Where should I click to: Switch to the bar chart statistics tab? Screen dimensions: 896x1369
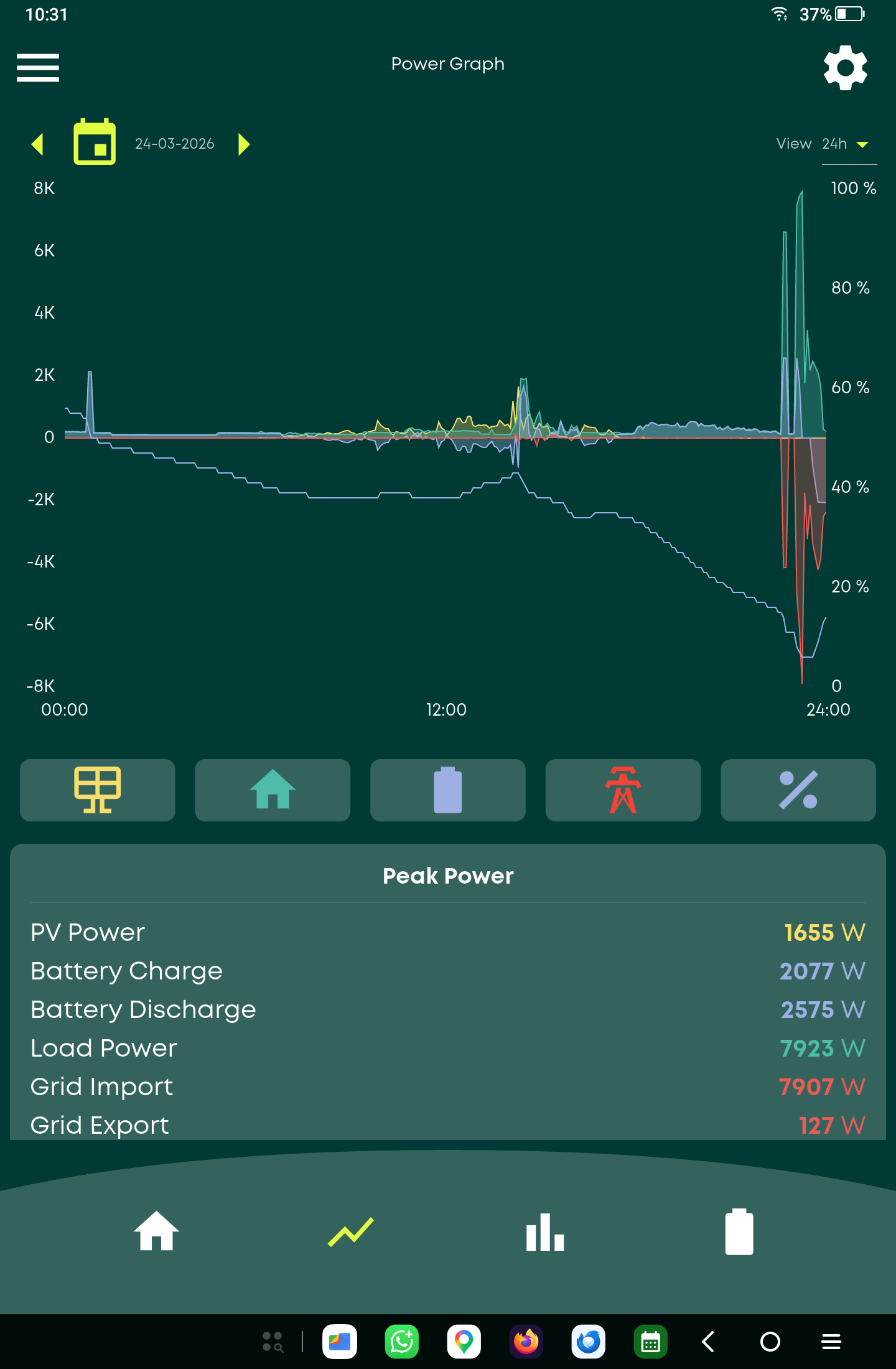click(x=545, y=1232)
